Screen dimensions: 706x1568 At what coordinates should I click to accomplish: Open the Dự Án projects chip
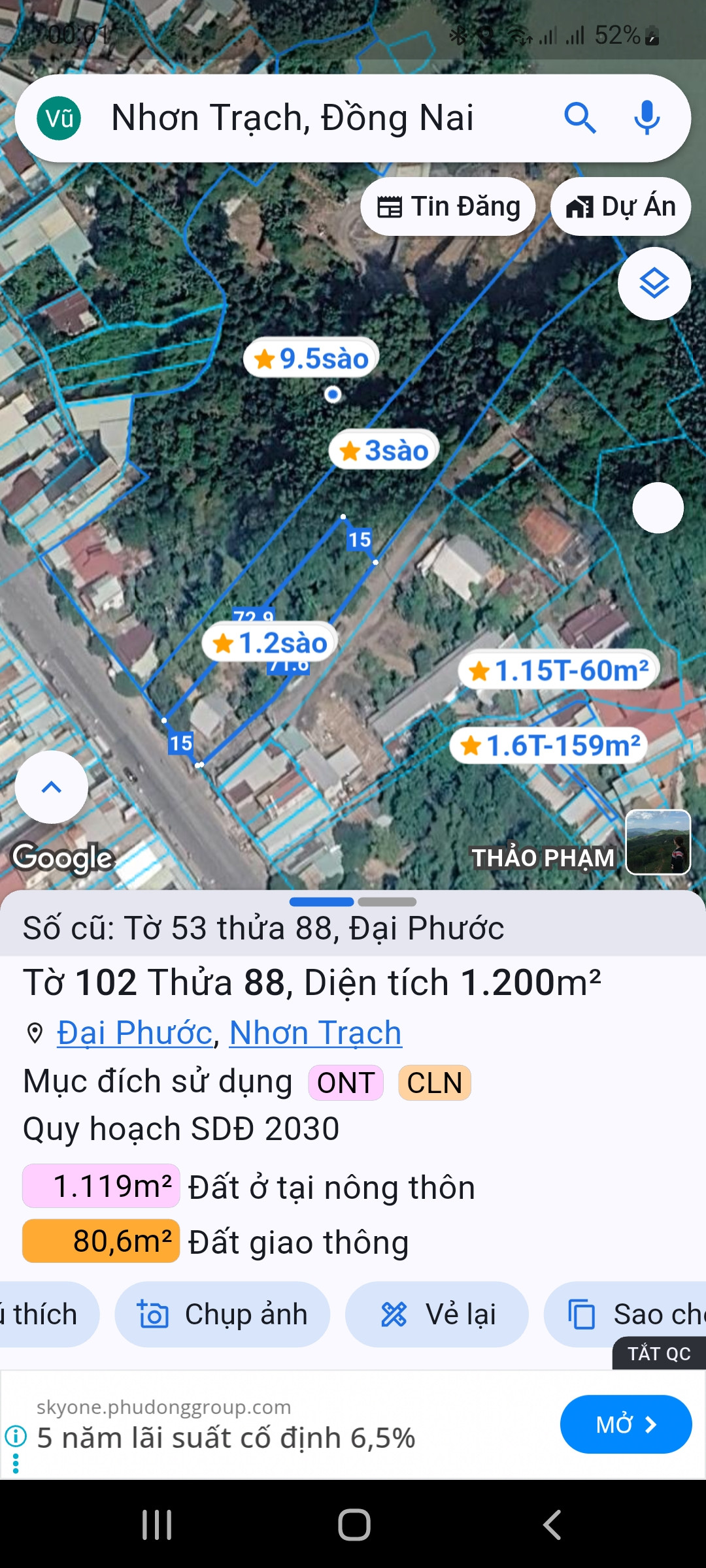tap(621, 206)
